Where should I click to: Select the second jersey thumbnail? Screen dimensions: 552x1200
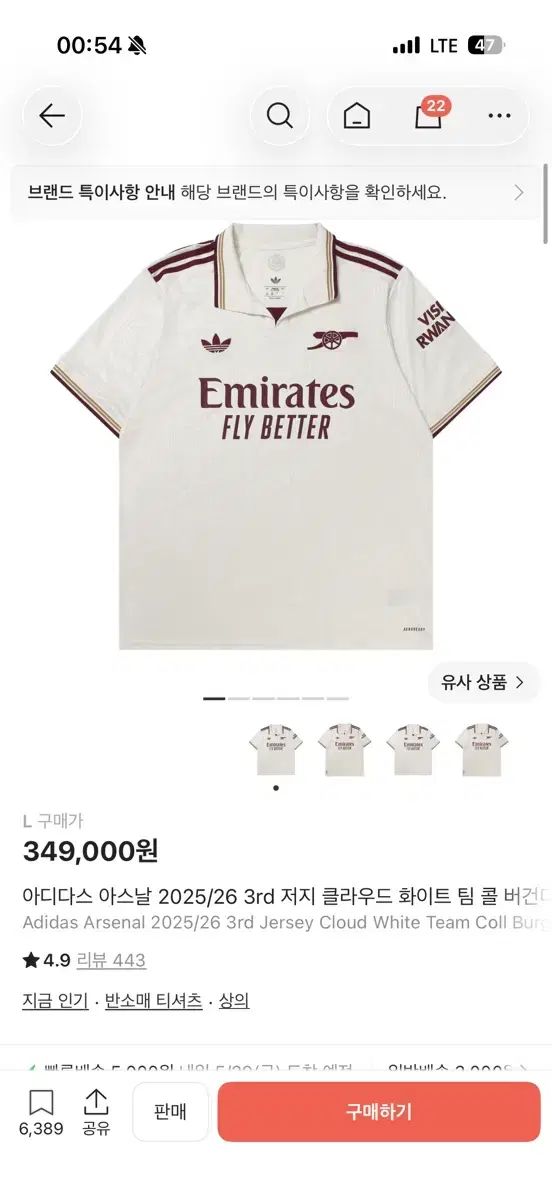tap(344, 750)
